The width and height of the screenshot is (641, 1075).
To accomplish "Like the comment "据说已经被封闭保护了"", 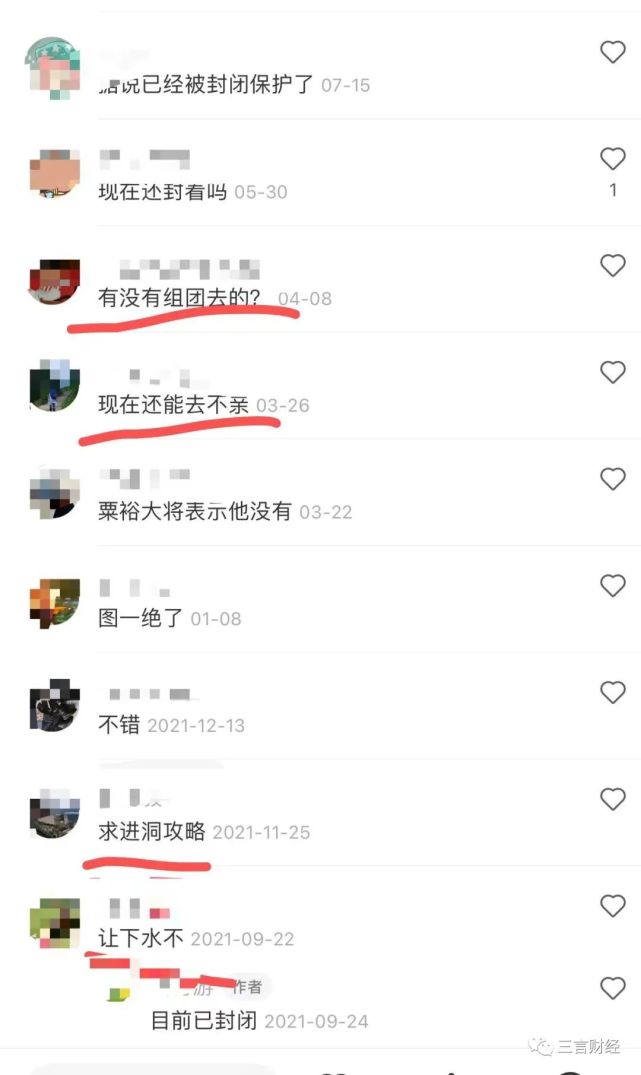I will coord(612,52).
